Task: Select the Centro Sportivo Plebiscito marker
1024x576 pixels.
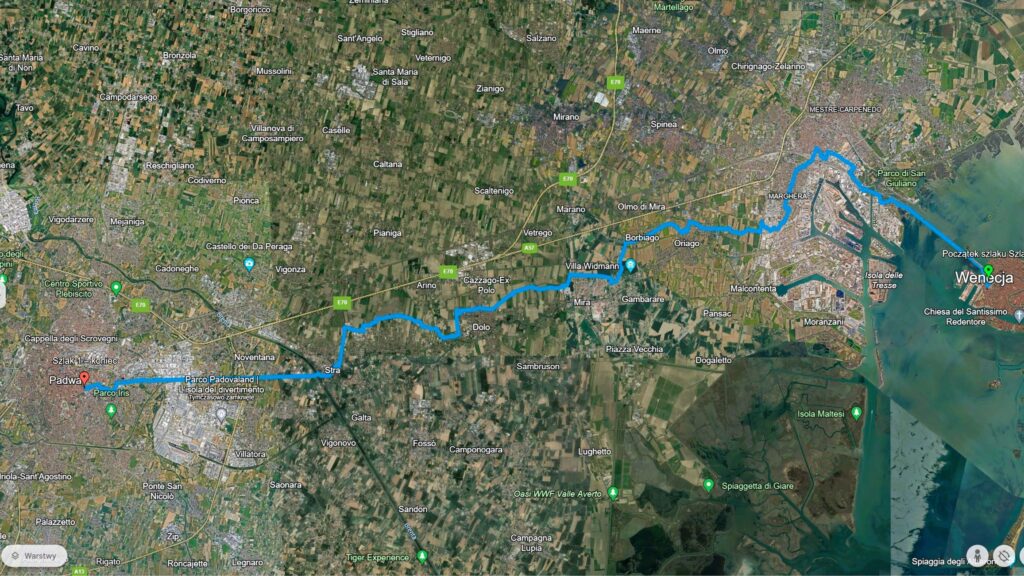Action: pyautogui.click(x=116, y=287)
